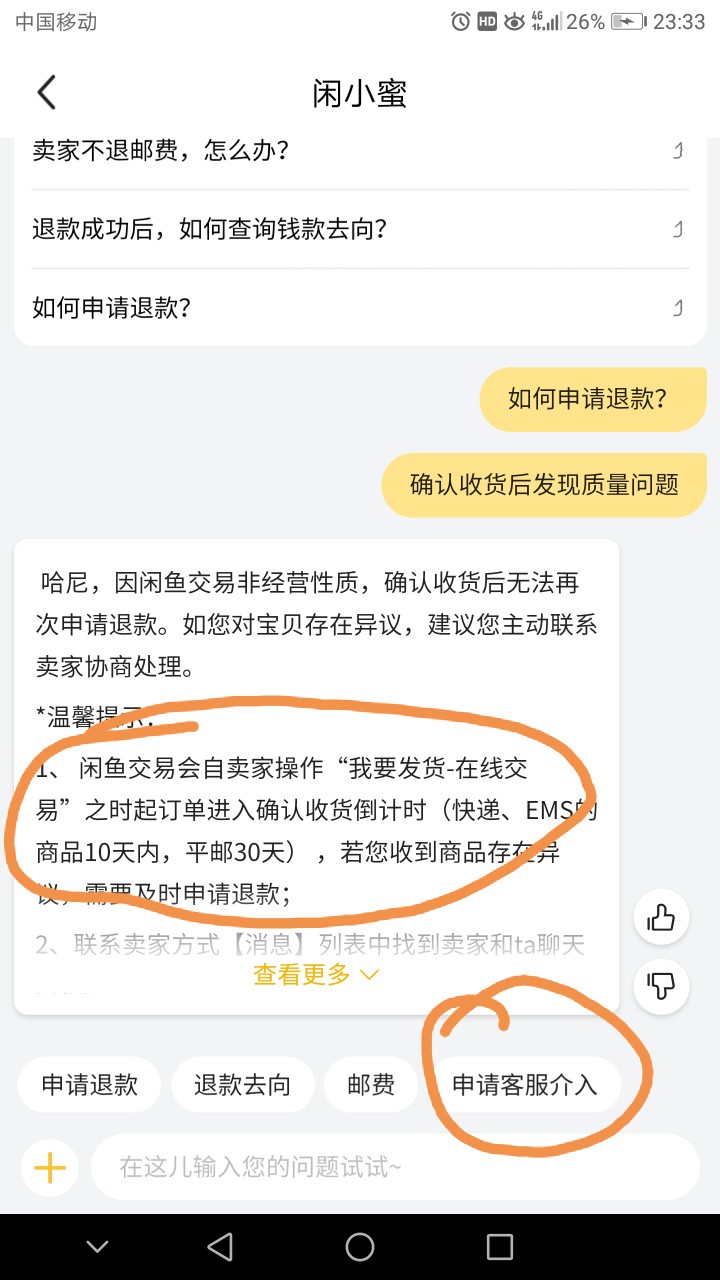Request 申请客服介入 customer service

point(525,1085)
